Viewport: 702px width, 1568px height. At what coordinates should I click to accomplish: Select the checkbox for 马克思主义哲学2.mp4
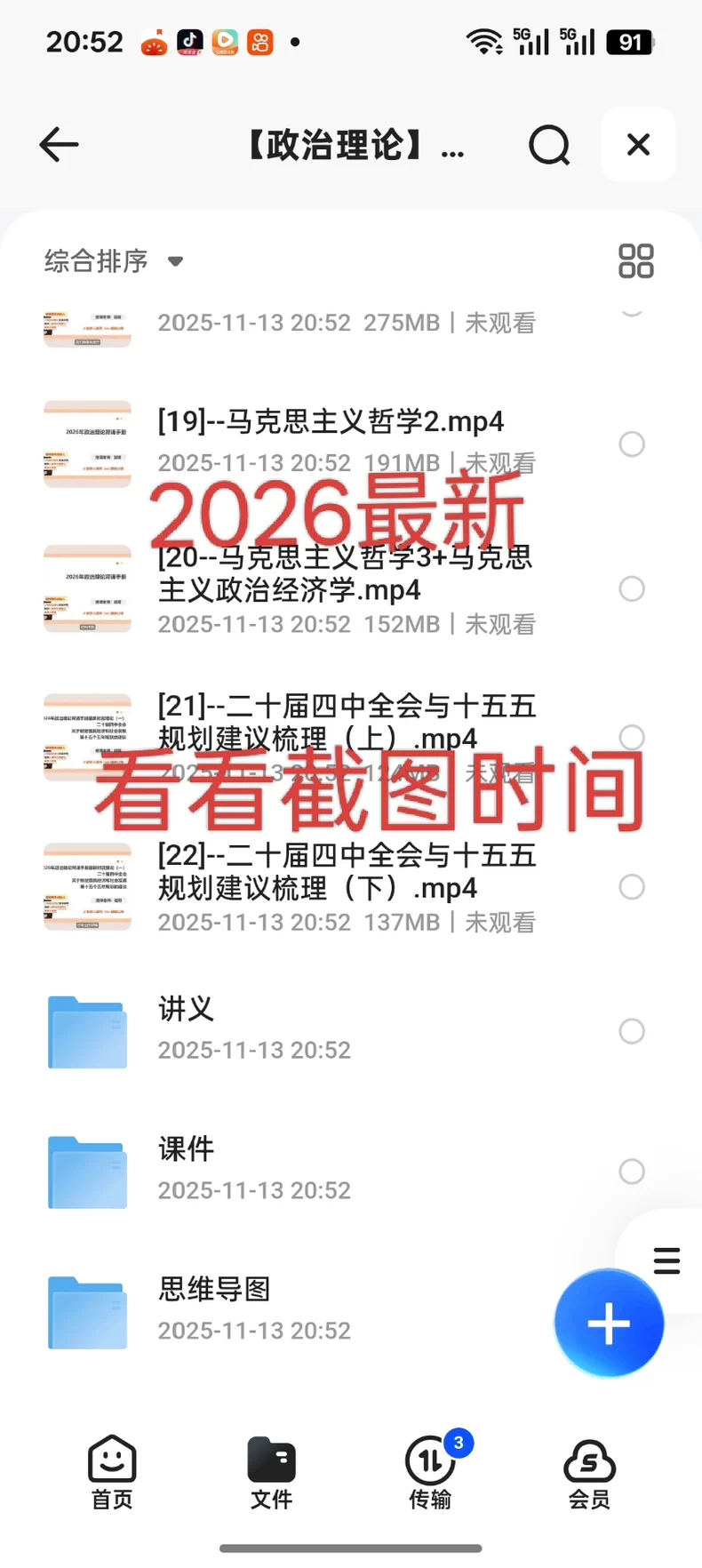(632, 444)
